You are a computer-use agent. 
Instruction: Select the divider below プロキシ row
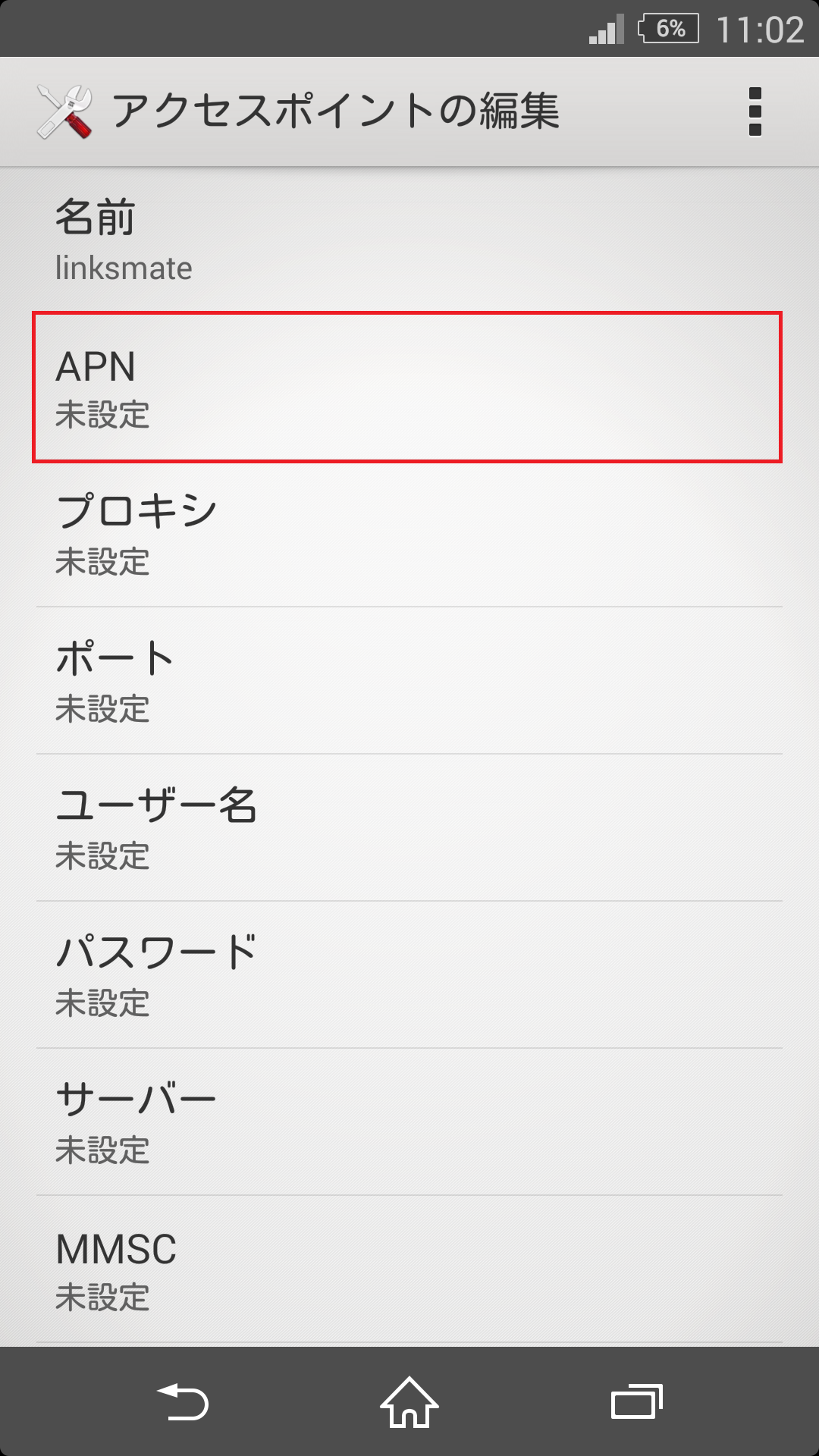click(x=409, y=606)
